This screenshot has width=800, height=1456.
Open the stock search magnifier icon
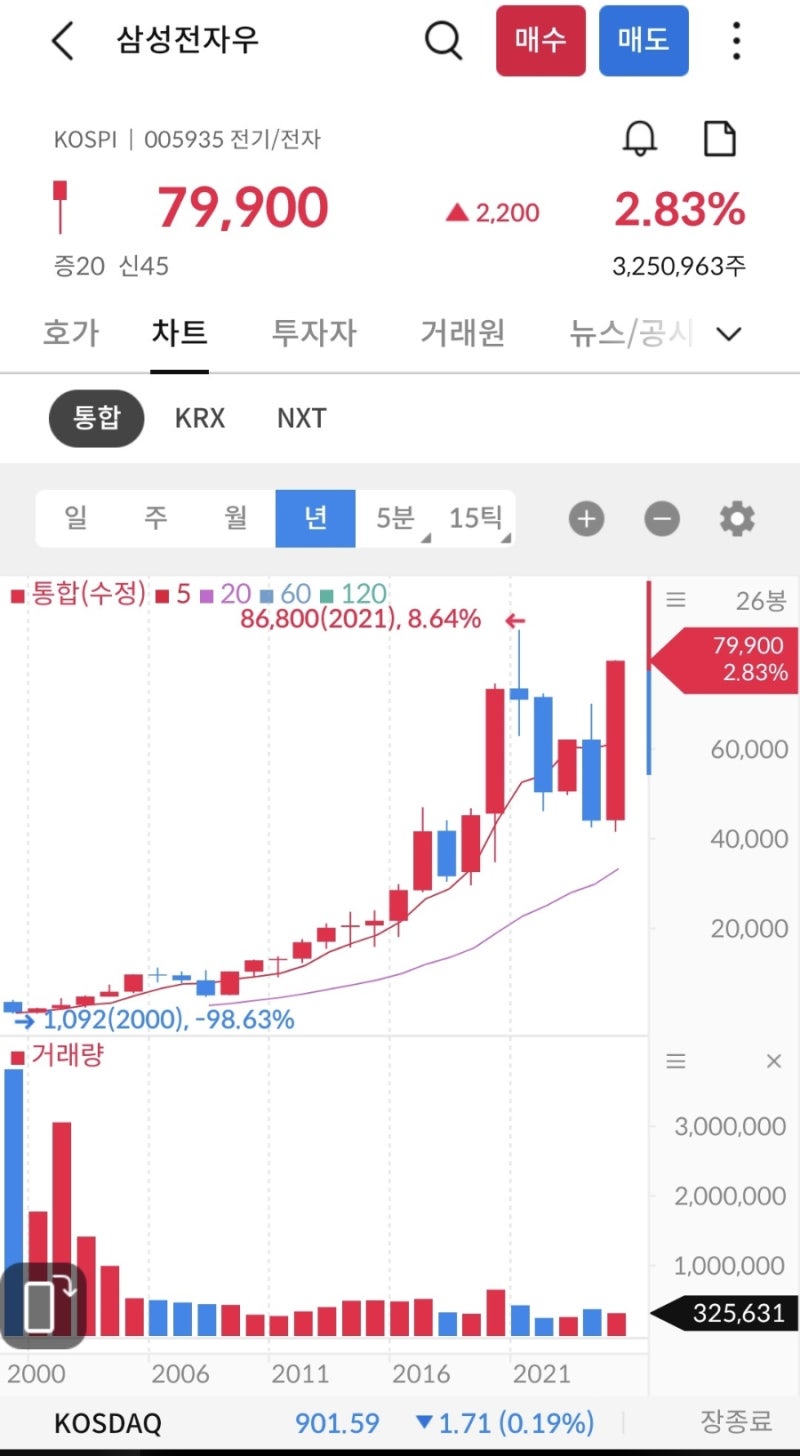(x=442, y=41)
